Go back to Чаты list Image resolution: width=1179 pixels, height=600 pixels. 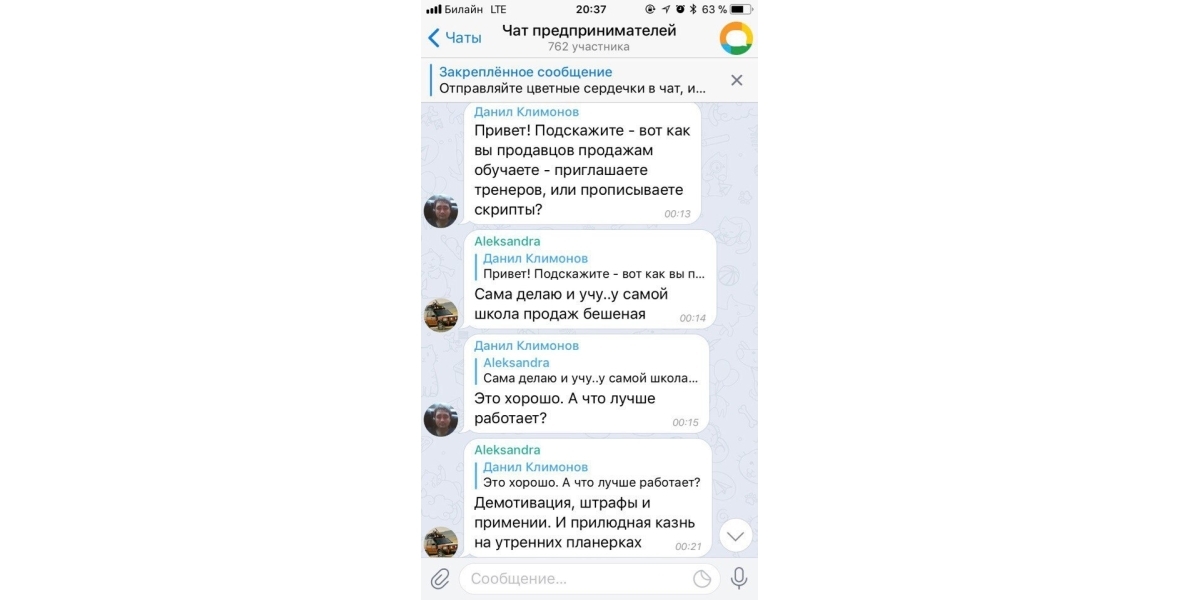point(455,38)
